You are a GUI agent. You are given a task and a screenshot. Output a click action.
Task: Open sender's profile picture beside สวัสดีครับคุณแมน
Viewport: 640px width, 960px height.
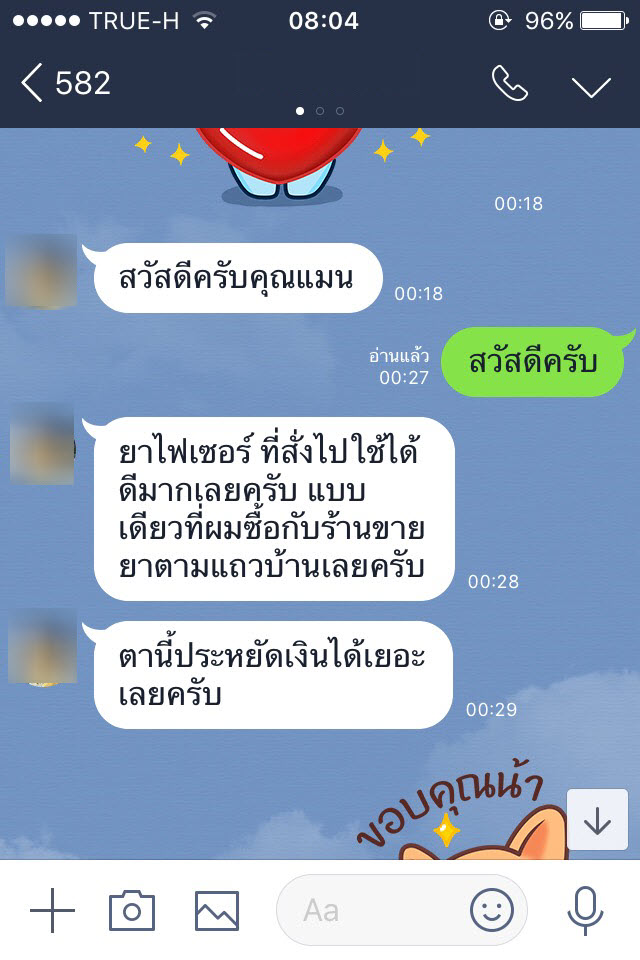click(41, 271)
